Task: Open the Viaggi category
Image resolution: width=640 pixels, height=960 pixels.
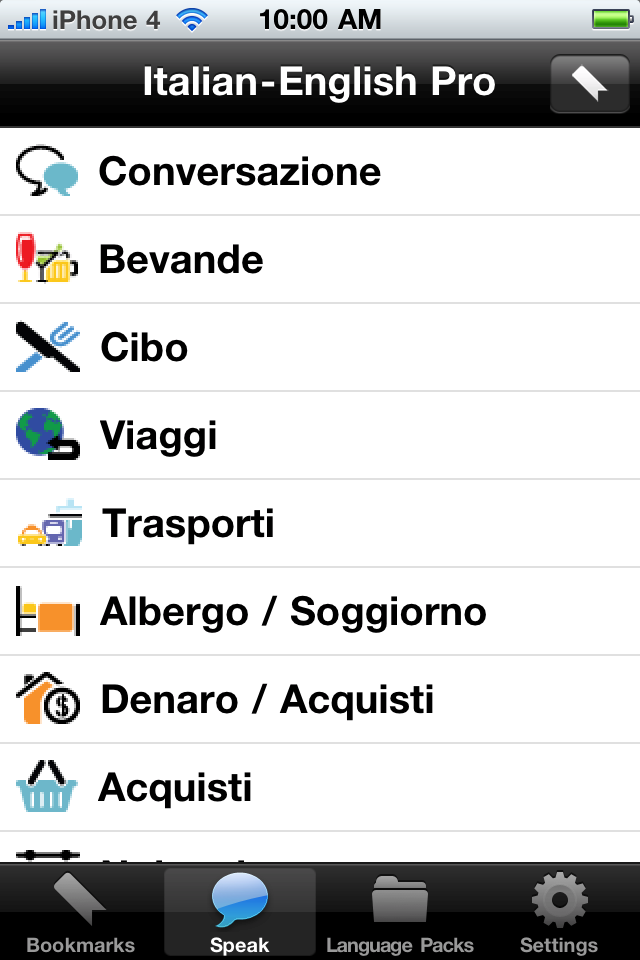Action: click(320, 436)
